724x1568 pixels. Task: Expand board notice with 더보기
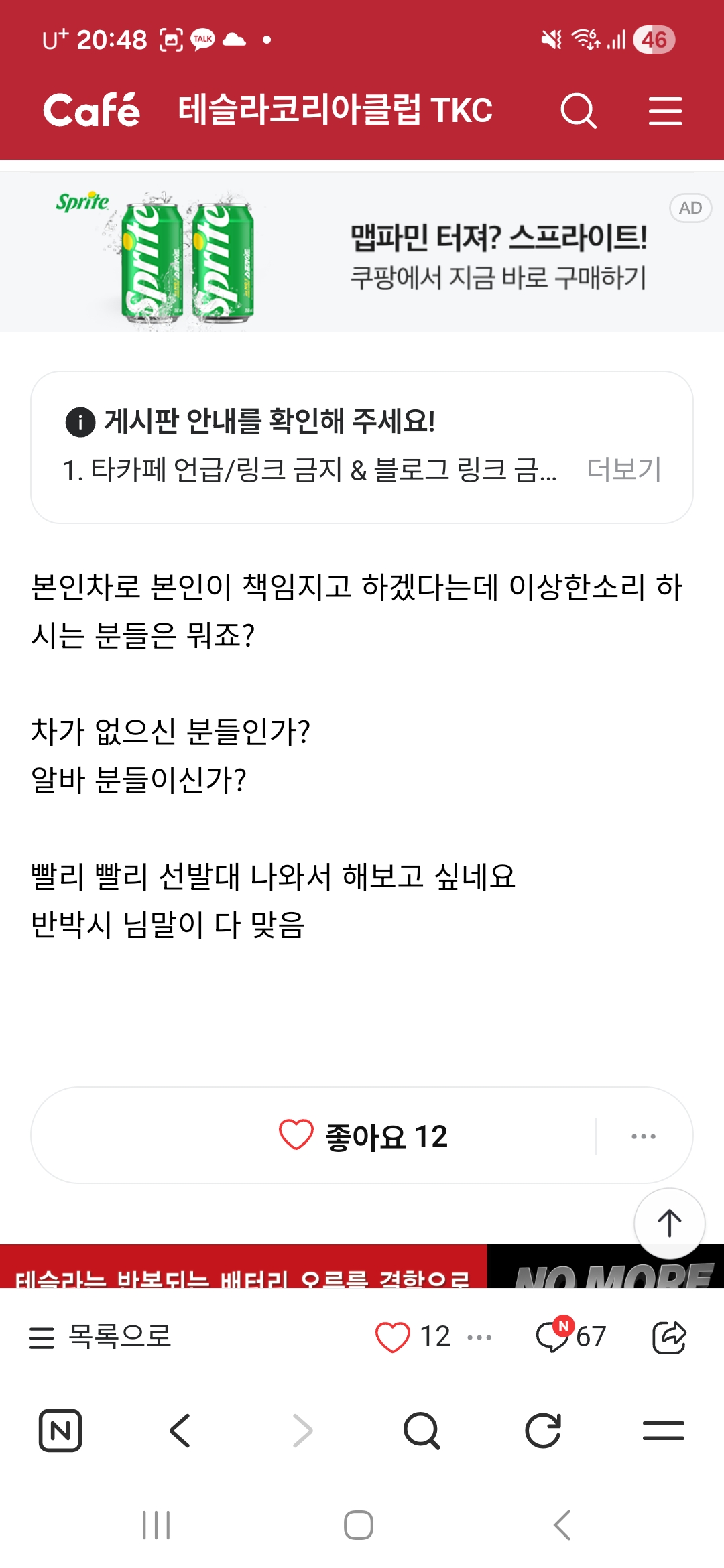coord(623,470)
